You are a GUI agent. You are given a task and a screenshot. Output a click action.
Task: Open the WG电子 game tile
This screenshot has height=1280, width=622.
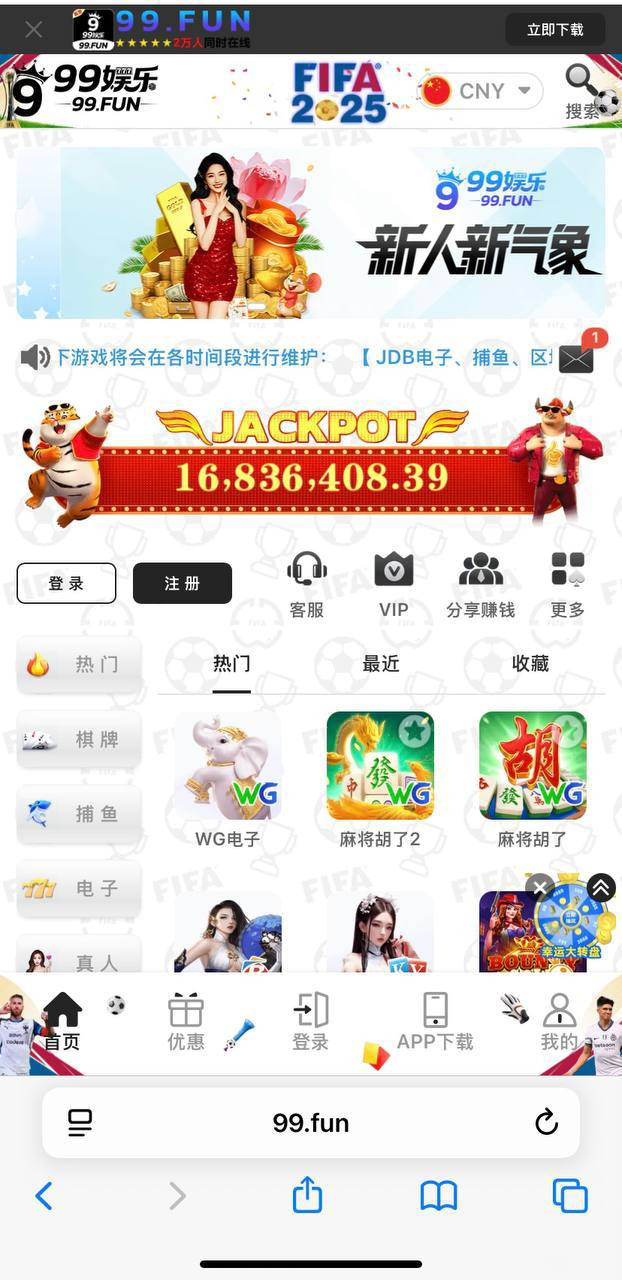click(228, 780)
